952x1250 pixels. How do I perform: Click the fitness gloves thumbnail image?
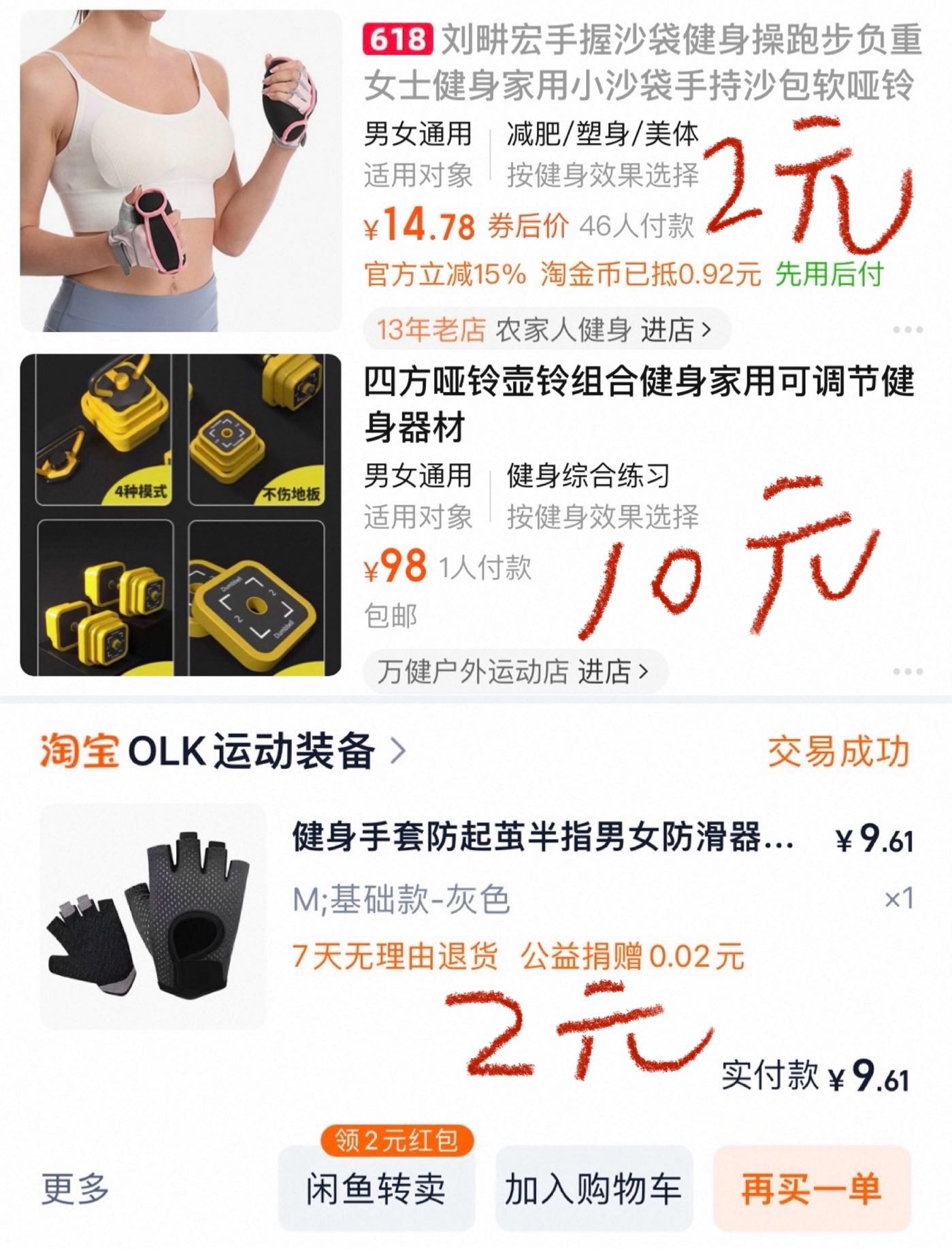pos(153,919)
